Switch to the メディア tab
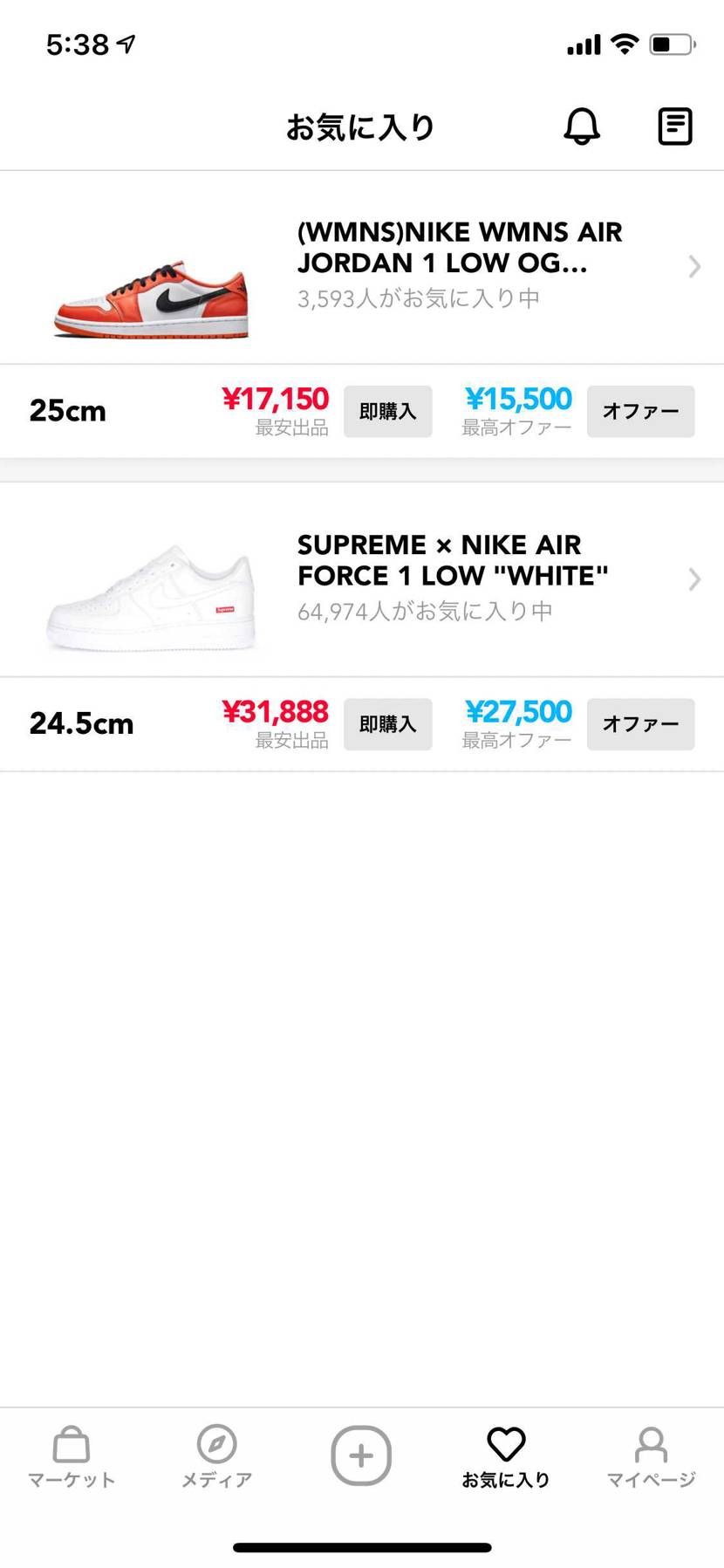 coord(216,1456)
